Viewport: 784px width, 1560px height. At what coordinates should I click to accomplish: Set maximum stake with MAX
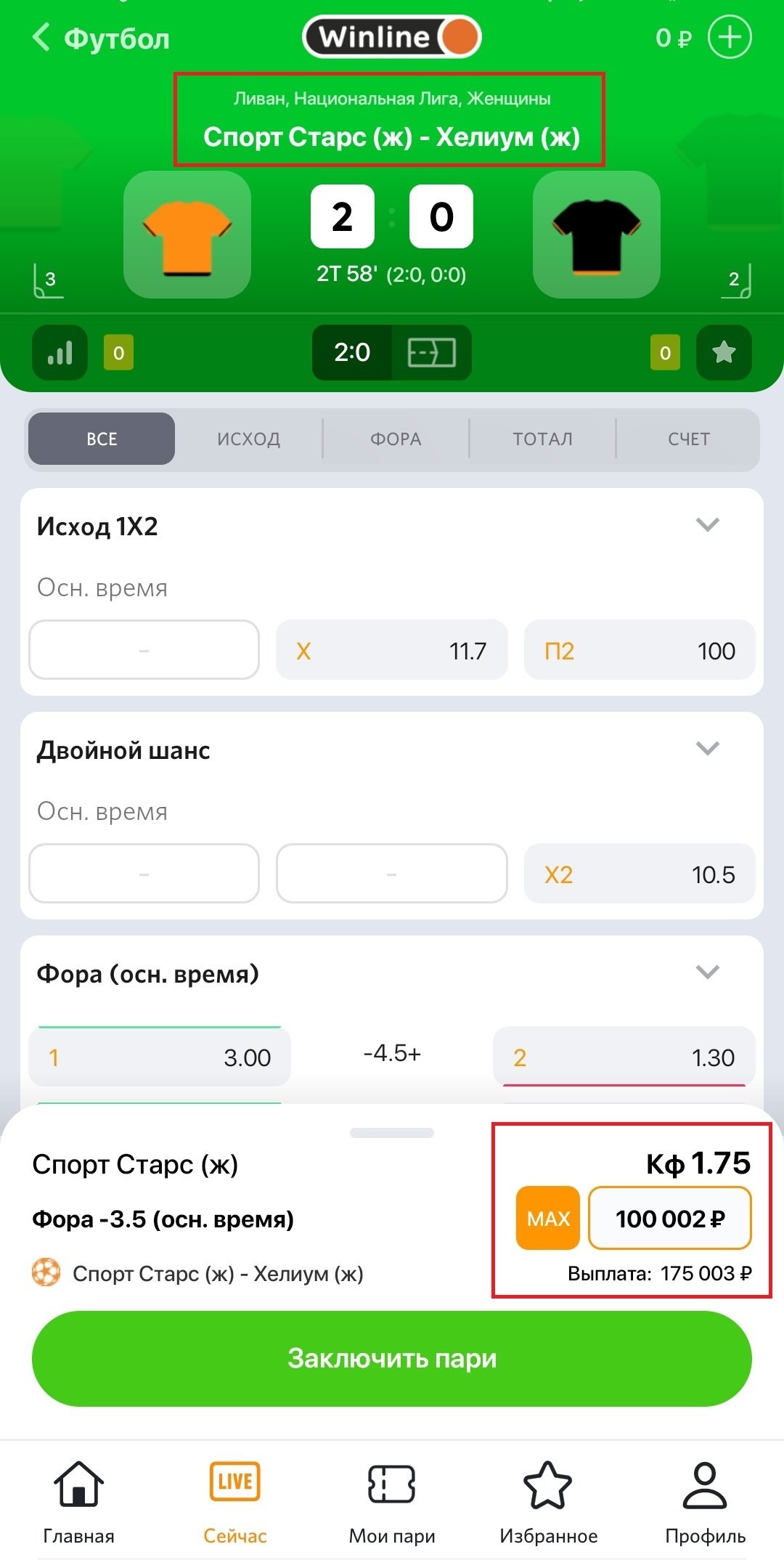(x=548, y=1218)
